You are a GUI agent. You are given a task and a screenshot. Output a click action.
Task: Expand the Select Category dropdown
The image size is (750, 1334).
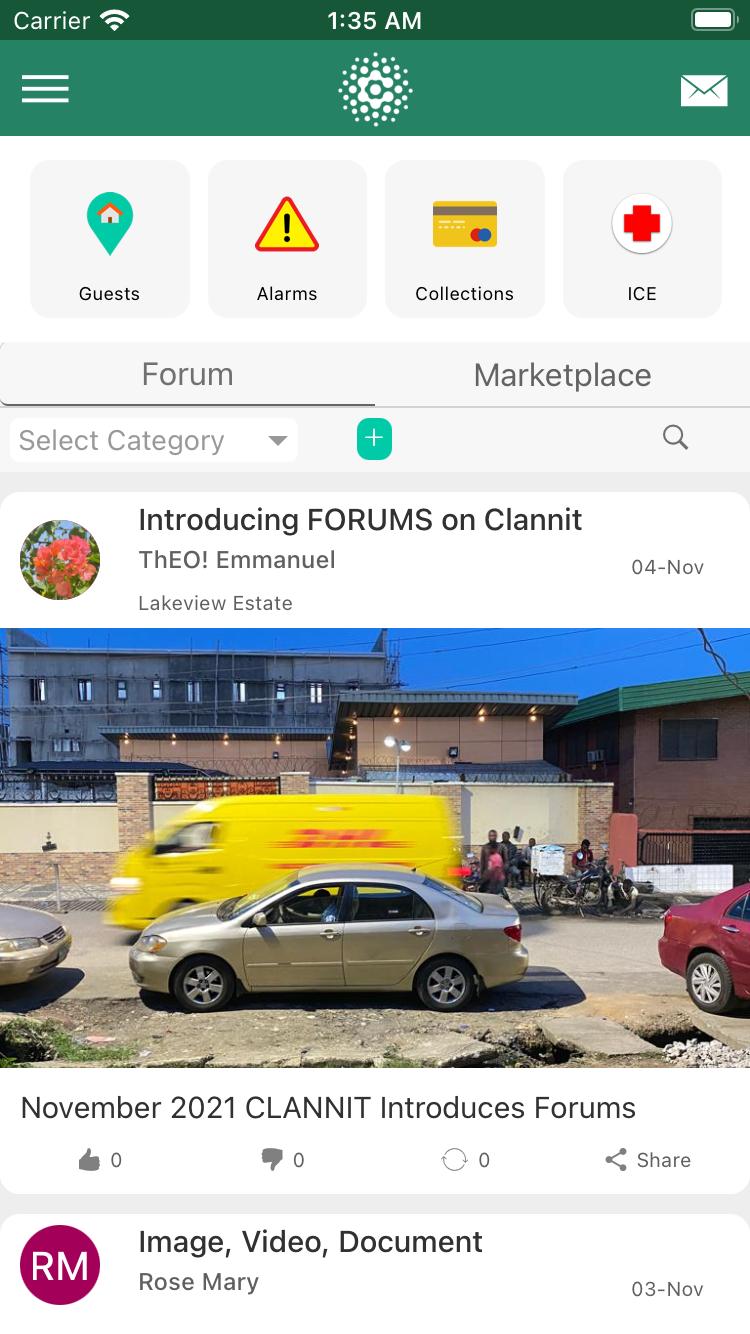154,440
